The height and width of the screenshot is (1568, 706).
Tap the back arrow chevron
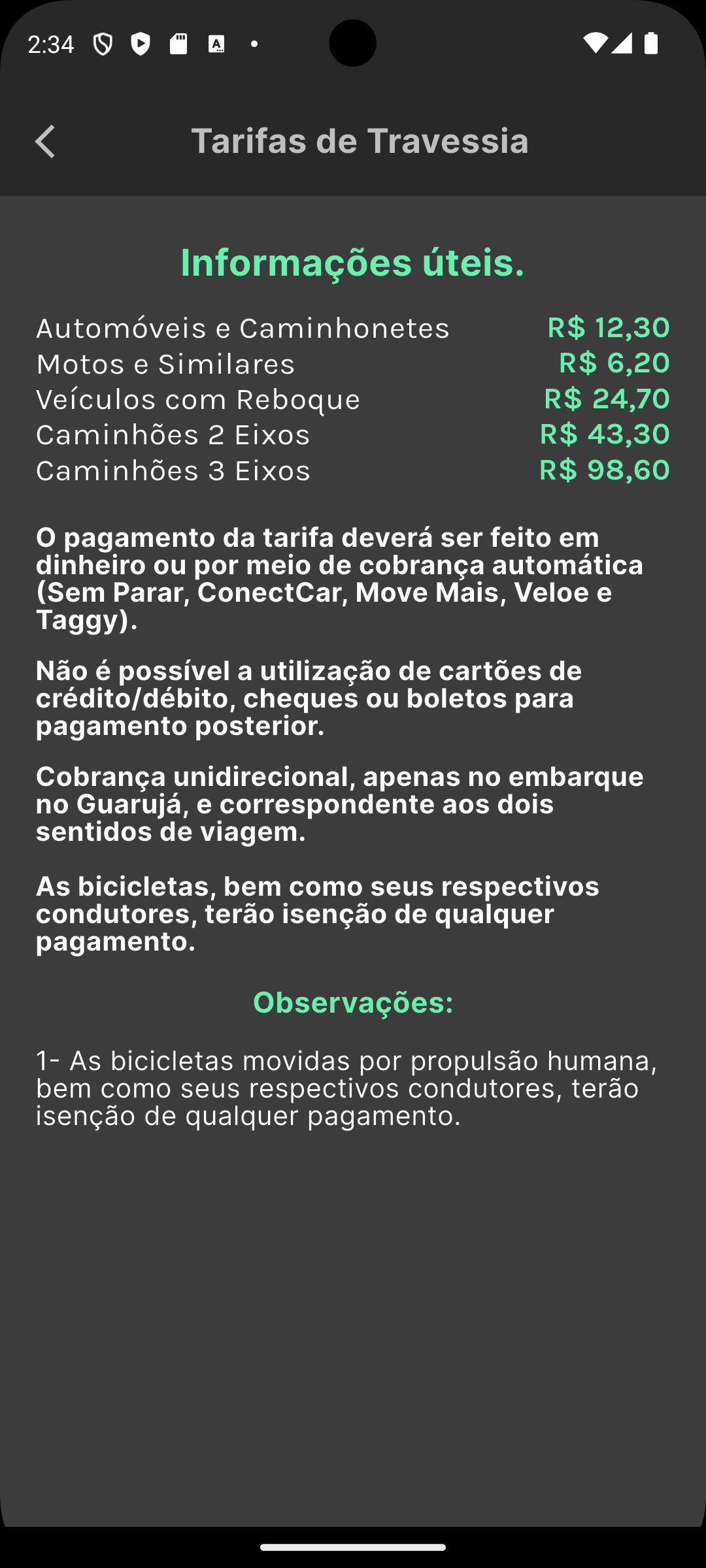(46, 141)
